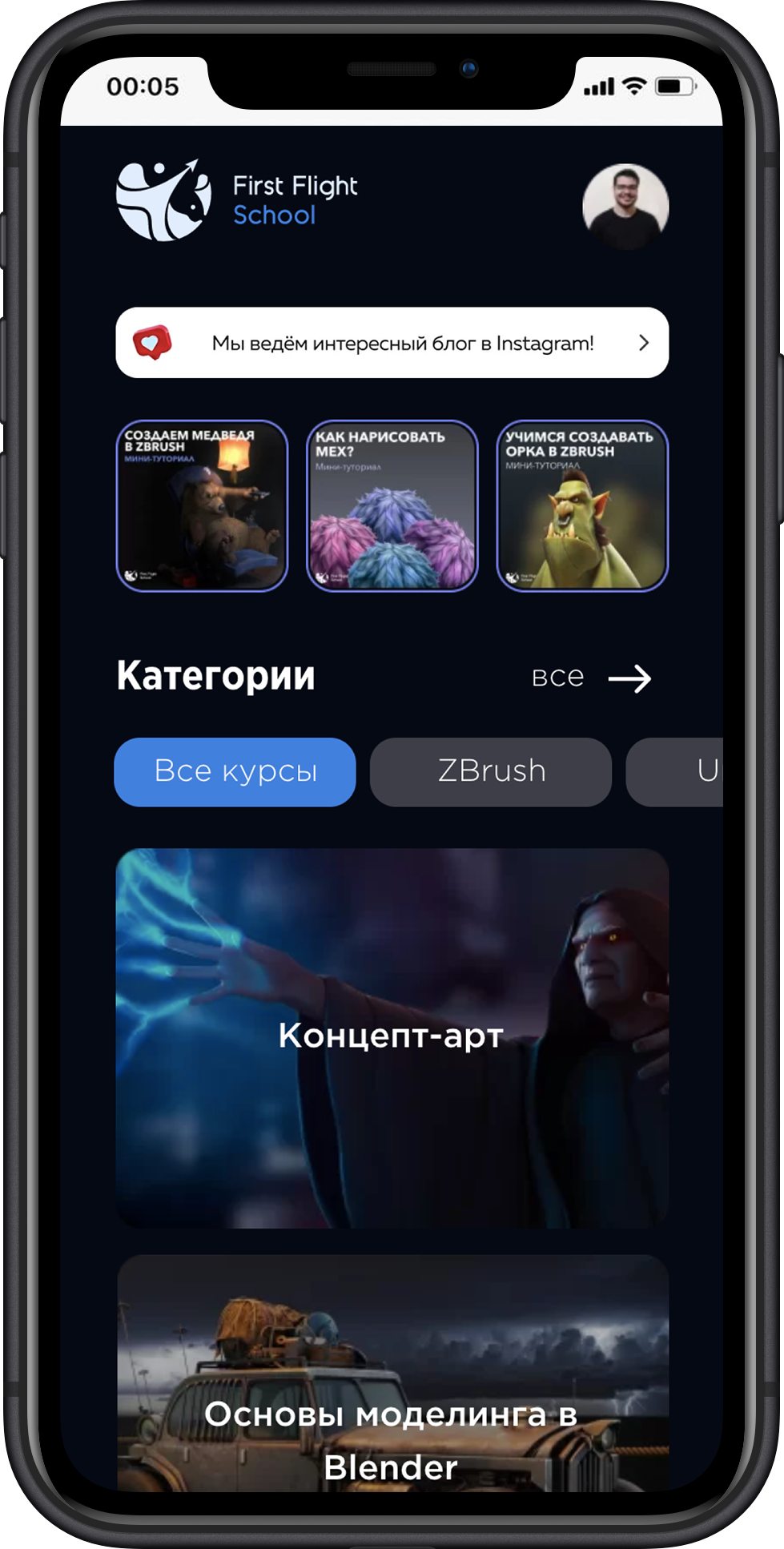Open the user profile avatar
Screen dimensions: 784x1549
[x=625, y=207]
